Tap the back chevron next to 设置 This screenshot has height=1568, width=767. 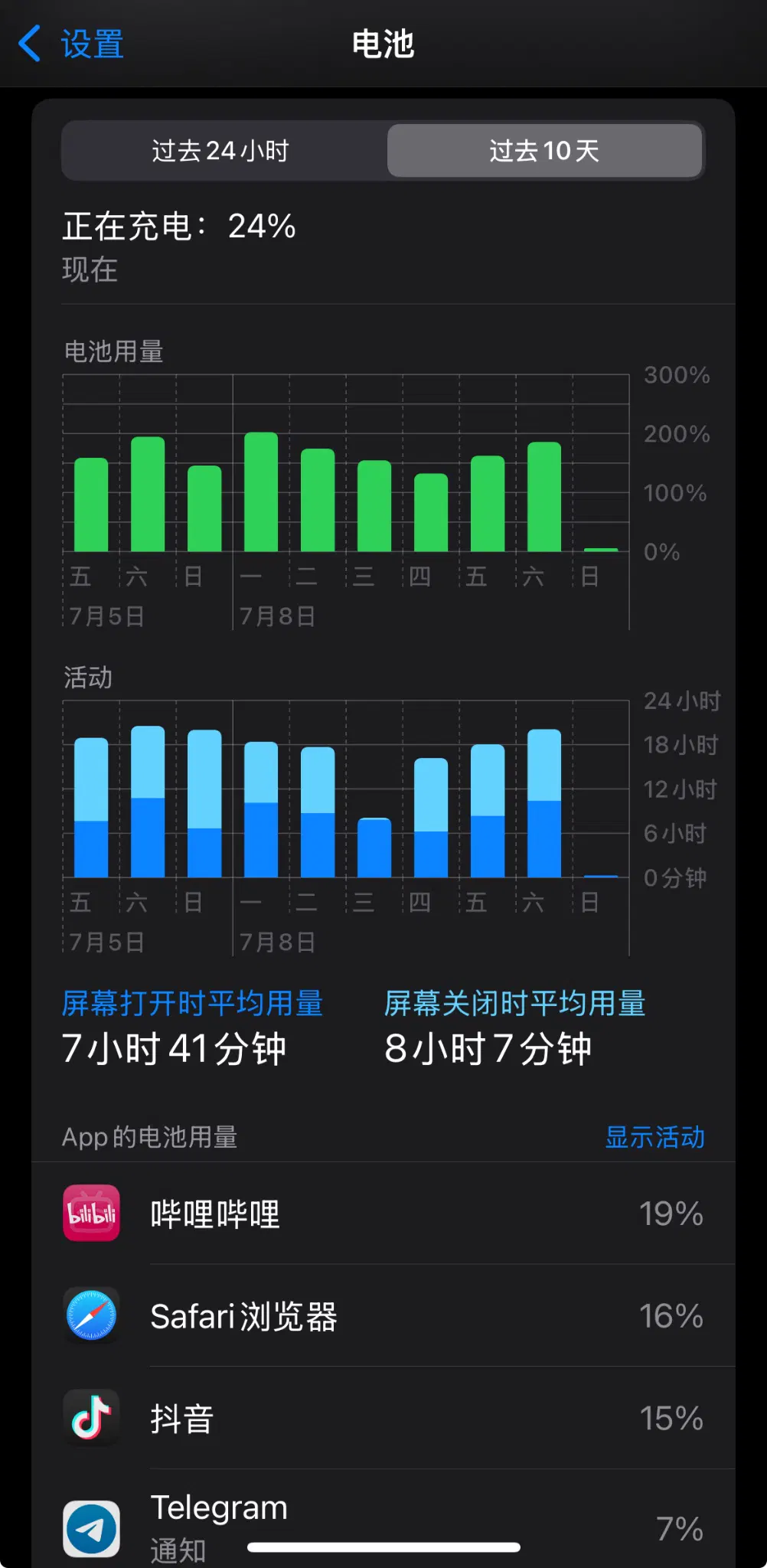[29, 44]
